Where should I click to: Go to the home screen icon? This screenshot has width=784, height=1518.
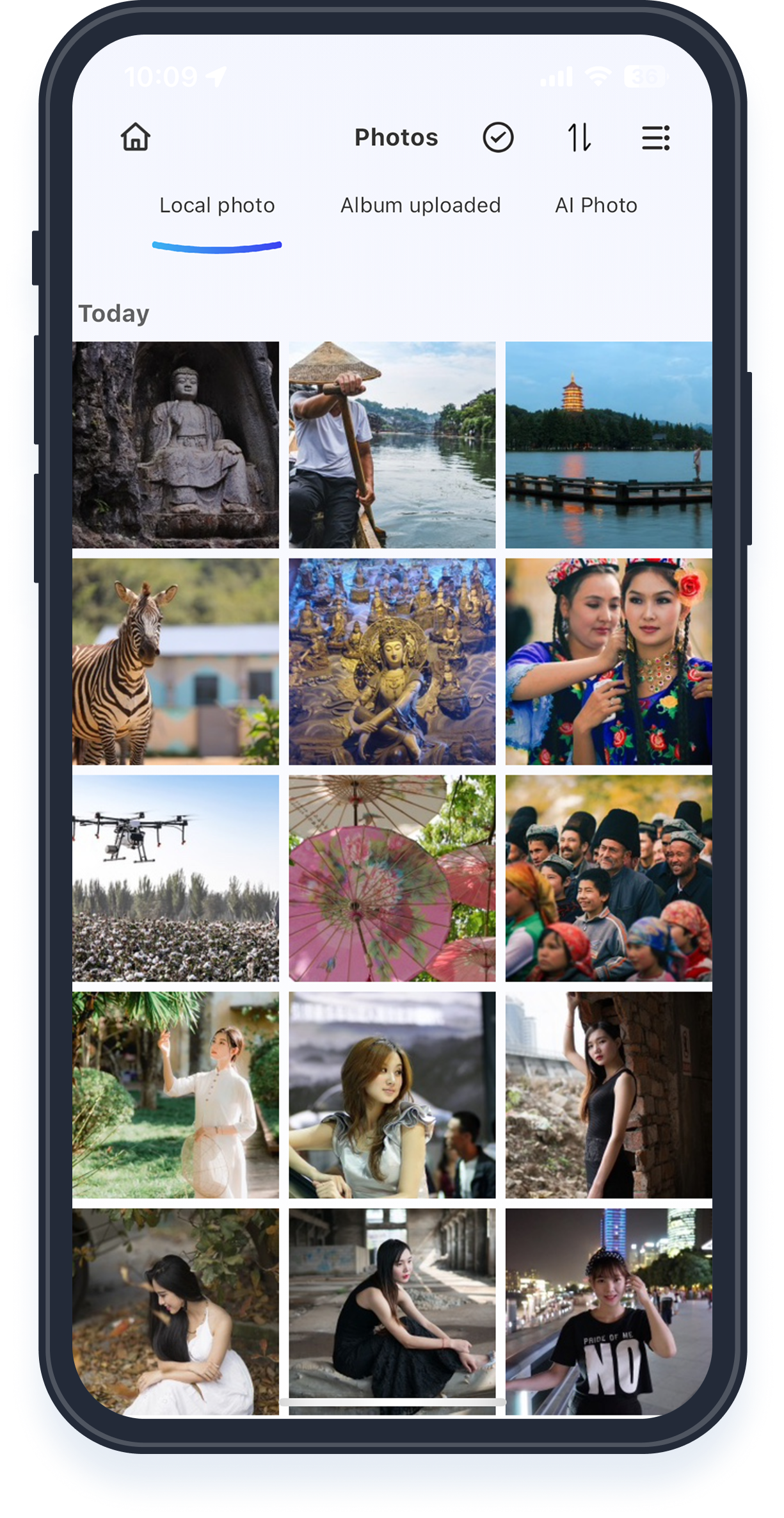coord(135,137)
